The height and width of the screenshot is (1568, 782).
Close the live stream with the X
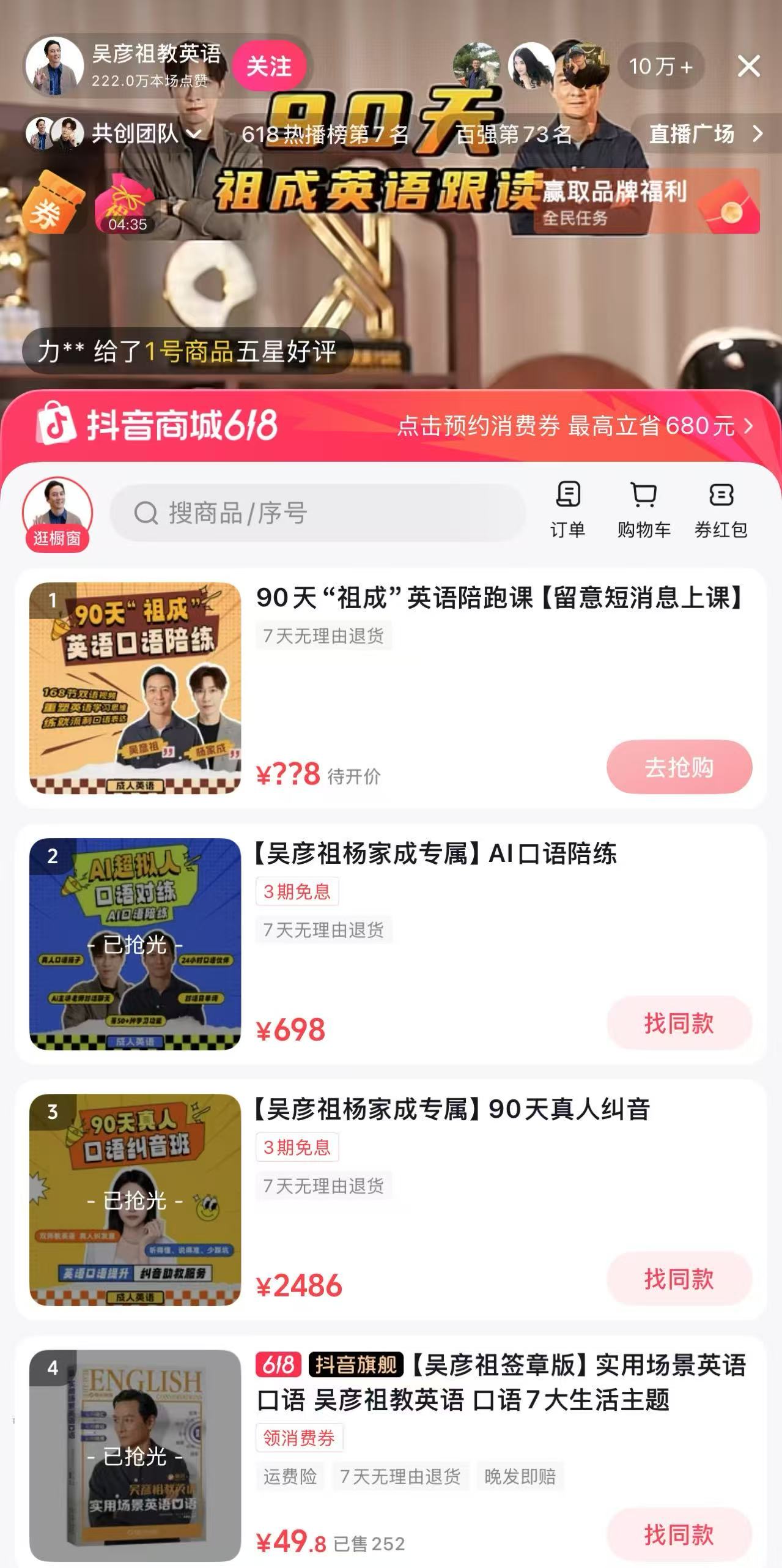click(748, 66)
